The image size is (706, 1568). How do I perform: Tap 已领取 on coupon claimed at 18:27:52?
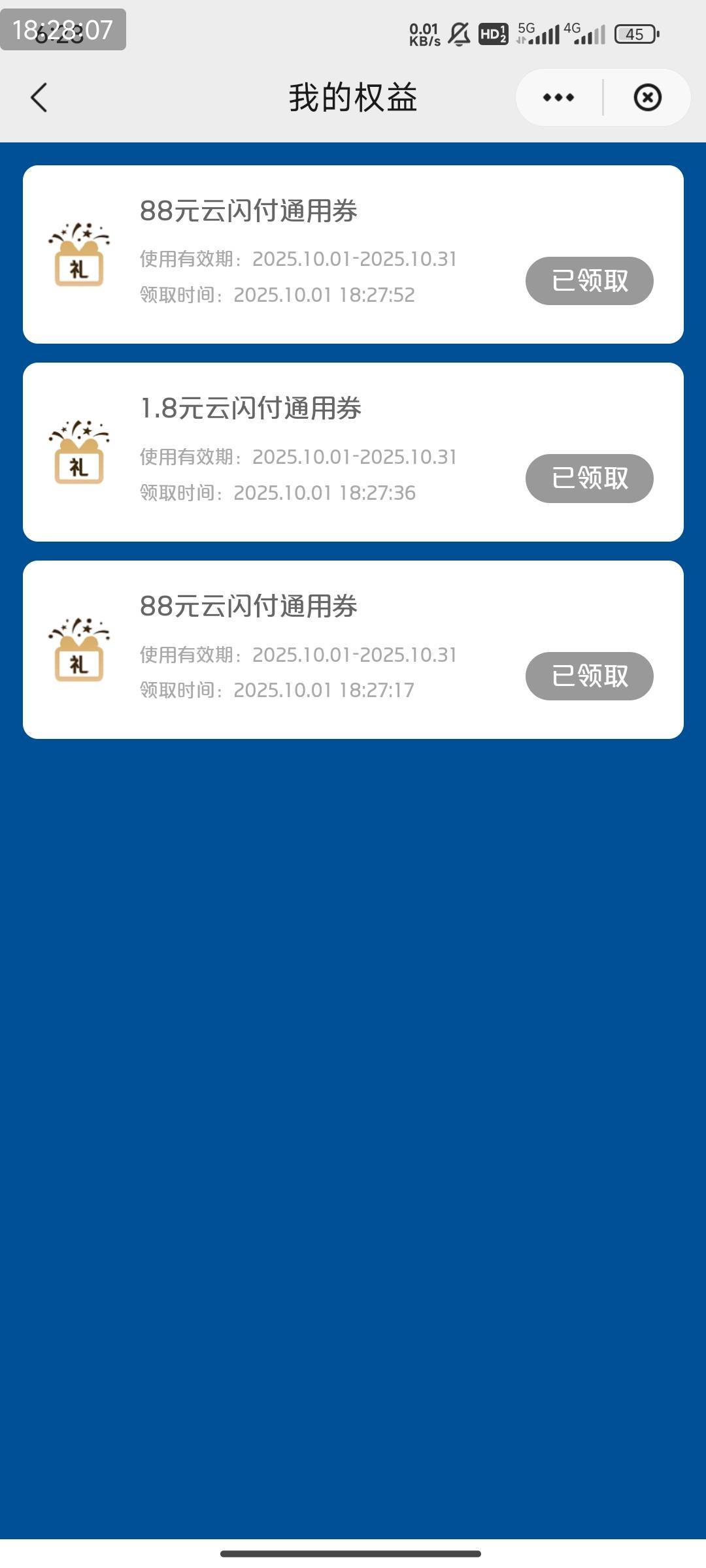pyautogui.click(x=589, y=281)
